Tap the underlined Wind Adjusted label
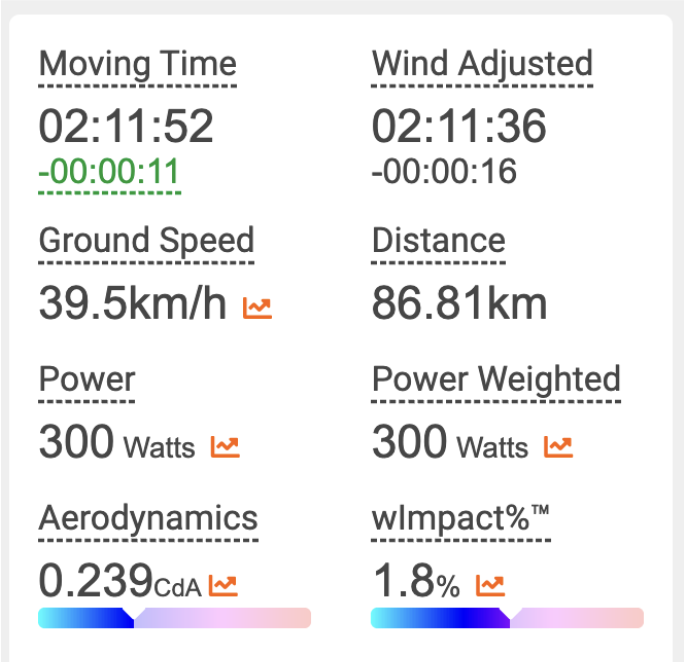Image resolution: width=684 pixels, height=666 pixels. pos(482,65)
